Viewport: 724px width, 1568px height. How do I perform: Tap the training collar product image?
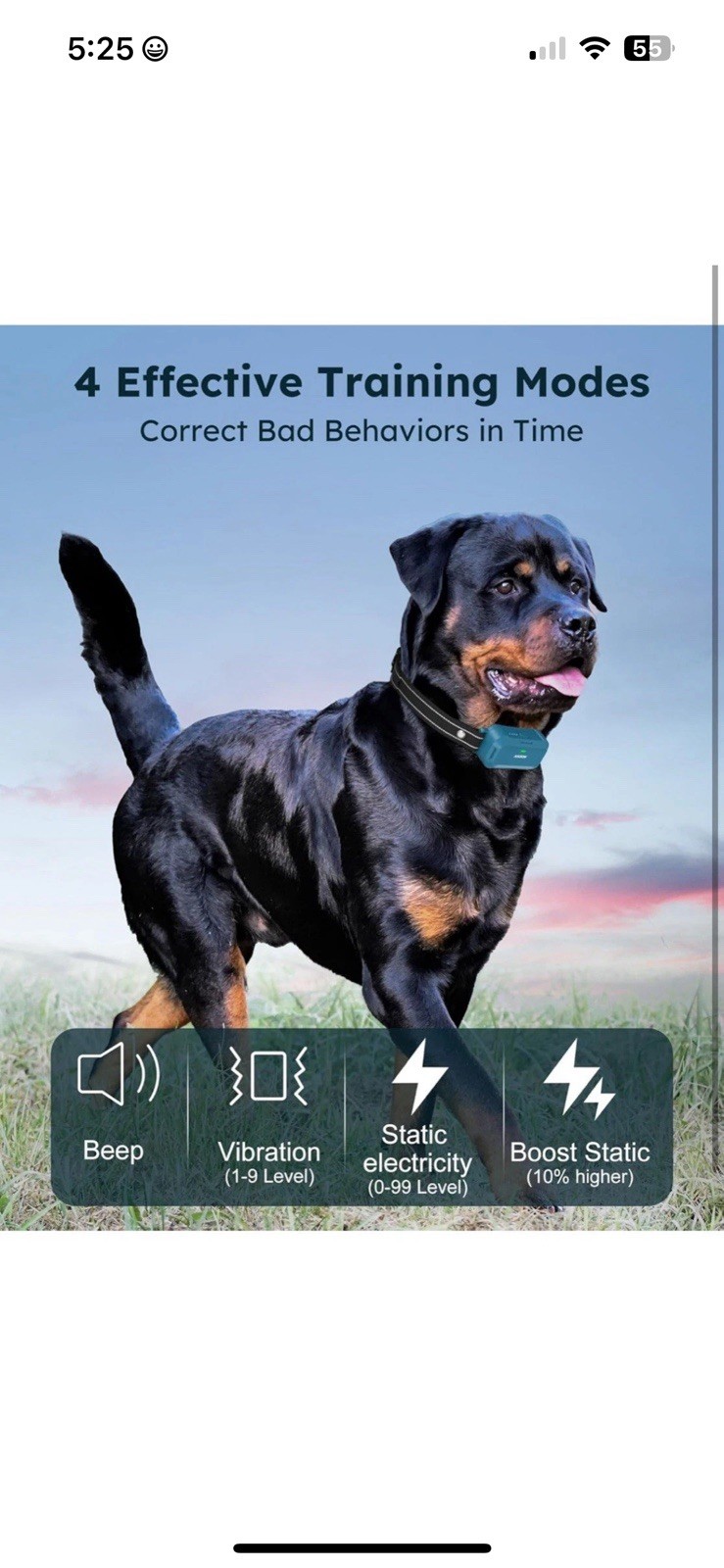tap(362, 776)
